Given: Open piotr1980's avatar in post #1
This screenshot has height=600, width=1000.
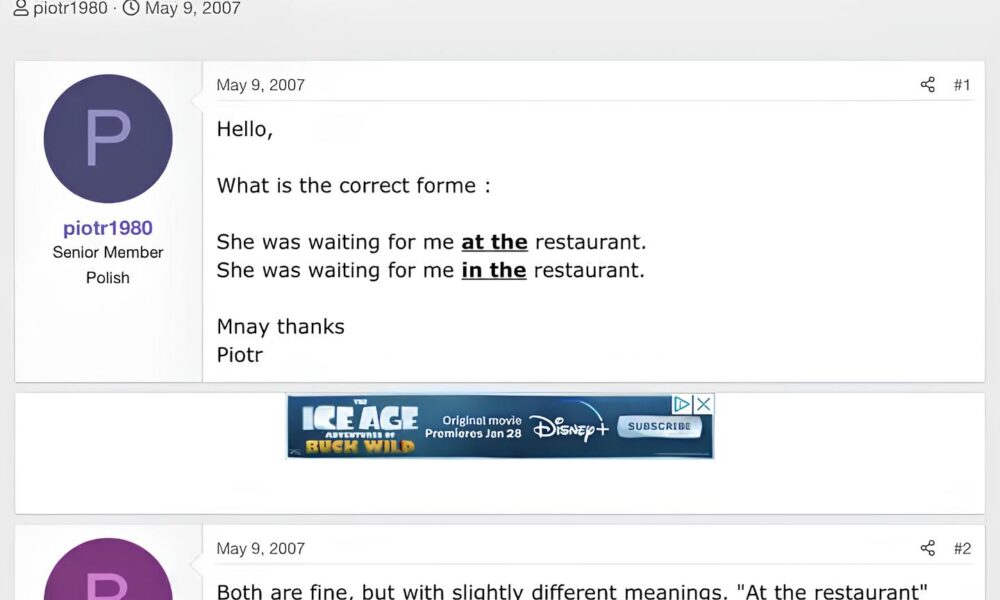Looking at the screenshot, I should coord(108,139).
